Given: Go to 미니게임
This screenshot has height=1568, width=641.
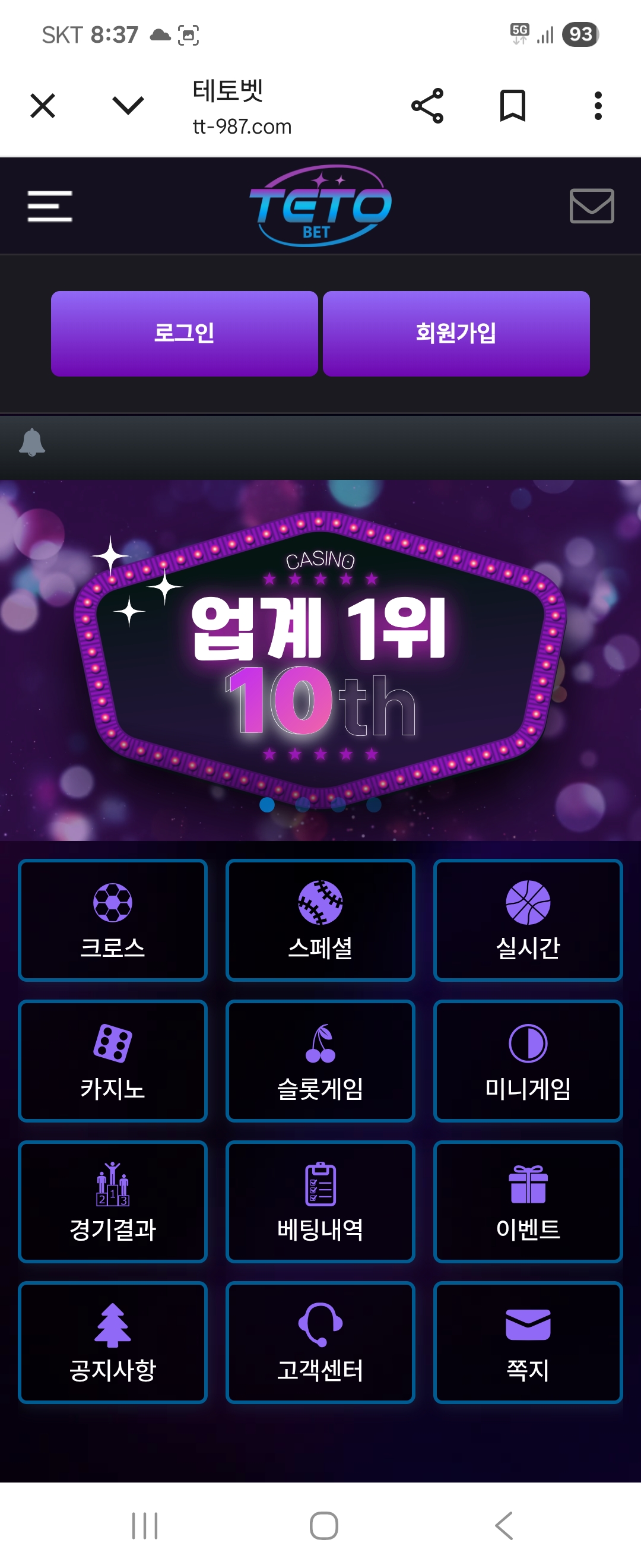Looking at the screenshot, I should click(x=528, y=1060).
